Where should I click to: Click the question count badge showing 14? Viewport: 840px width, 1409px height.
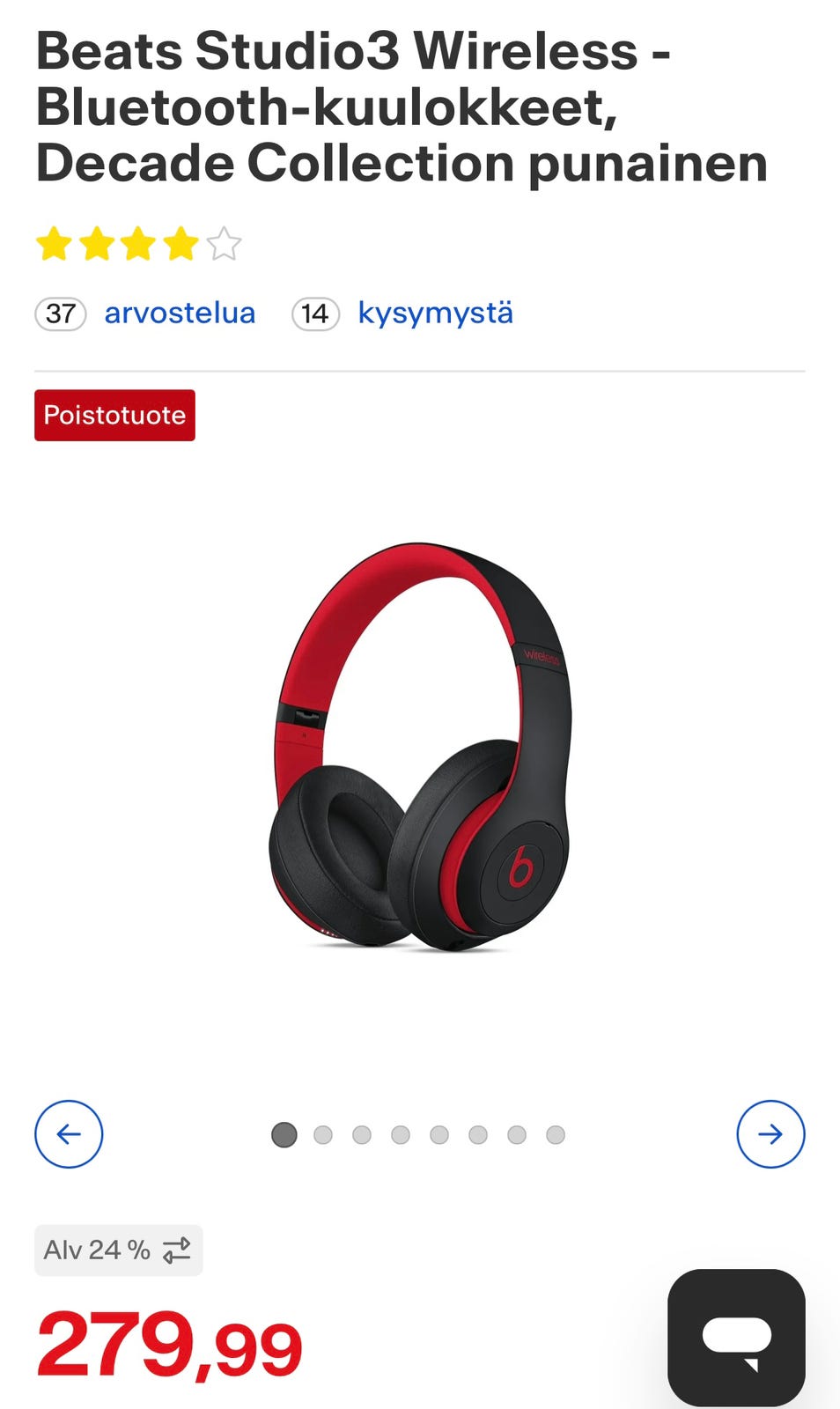pos(314,314)
